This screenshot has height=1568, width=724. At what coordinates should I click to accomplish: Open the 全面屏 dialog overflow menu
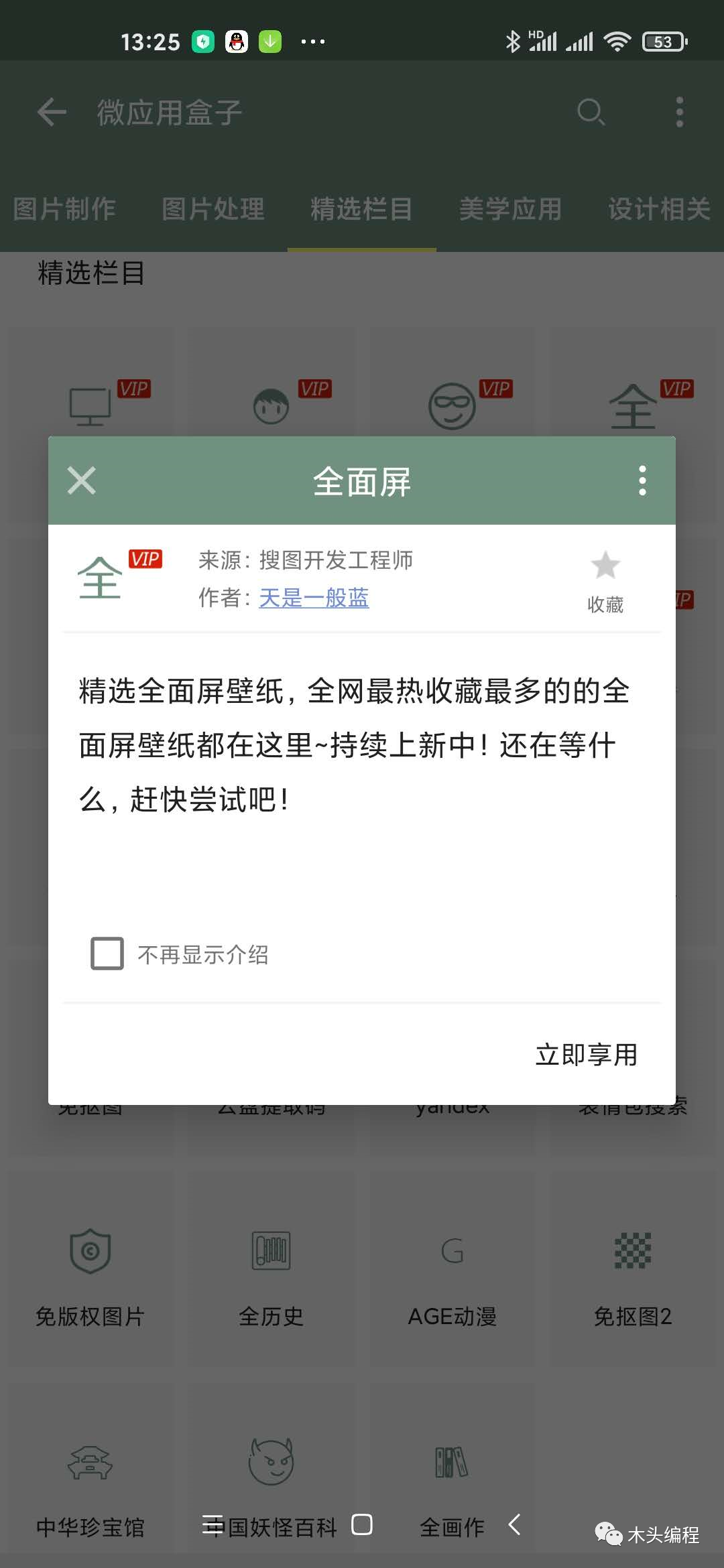pos(642,480)
